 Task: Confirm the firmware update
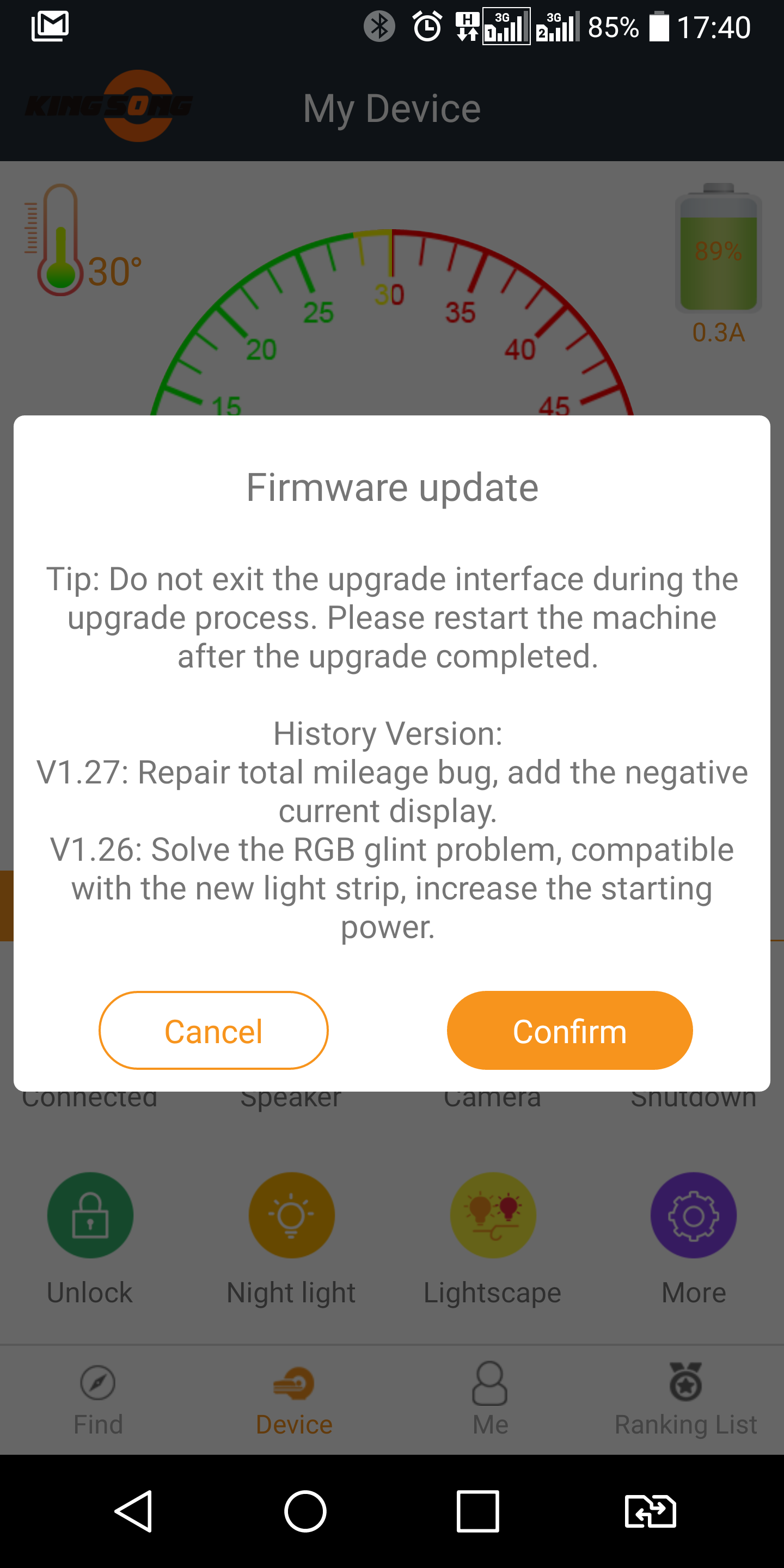click(x=569, y=1031)
